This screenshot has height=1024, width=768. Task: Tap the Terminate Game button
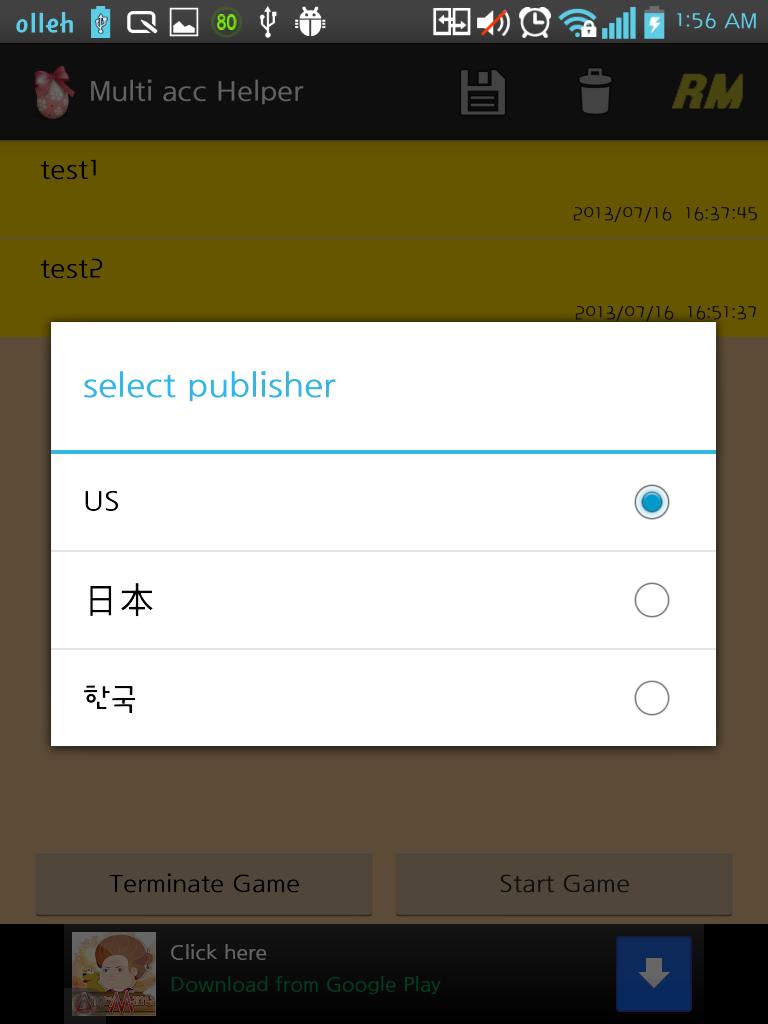pos(204,884)
